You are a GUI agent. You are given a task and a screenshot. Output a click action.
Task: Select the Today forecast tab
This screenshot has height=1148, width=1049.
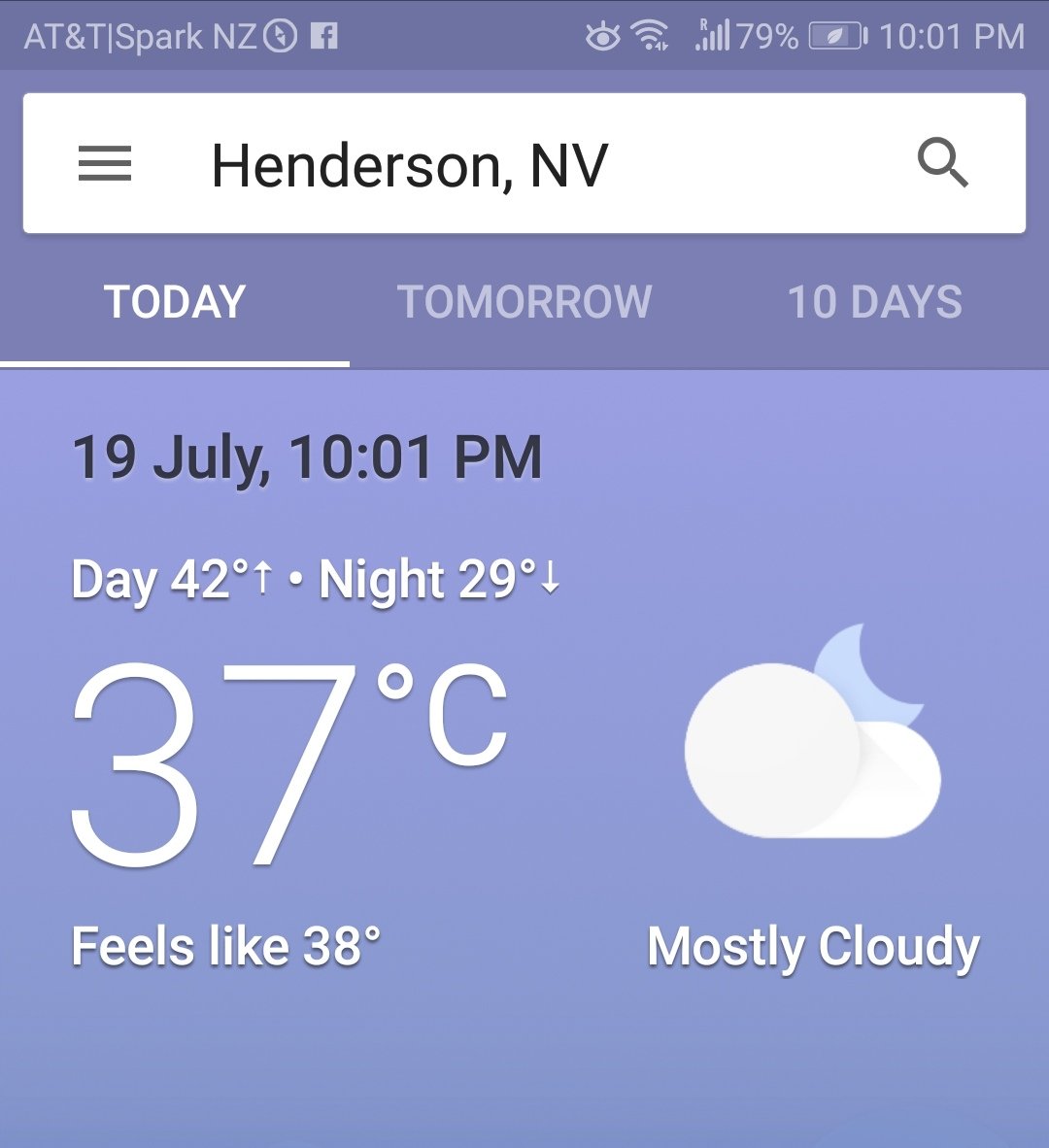click(x=175, y=302)
